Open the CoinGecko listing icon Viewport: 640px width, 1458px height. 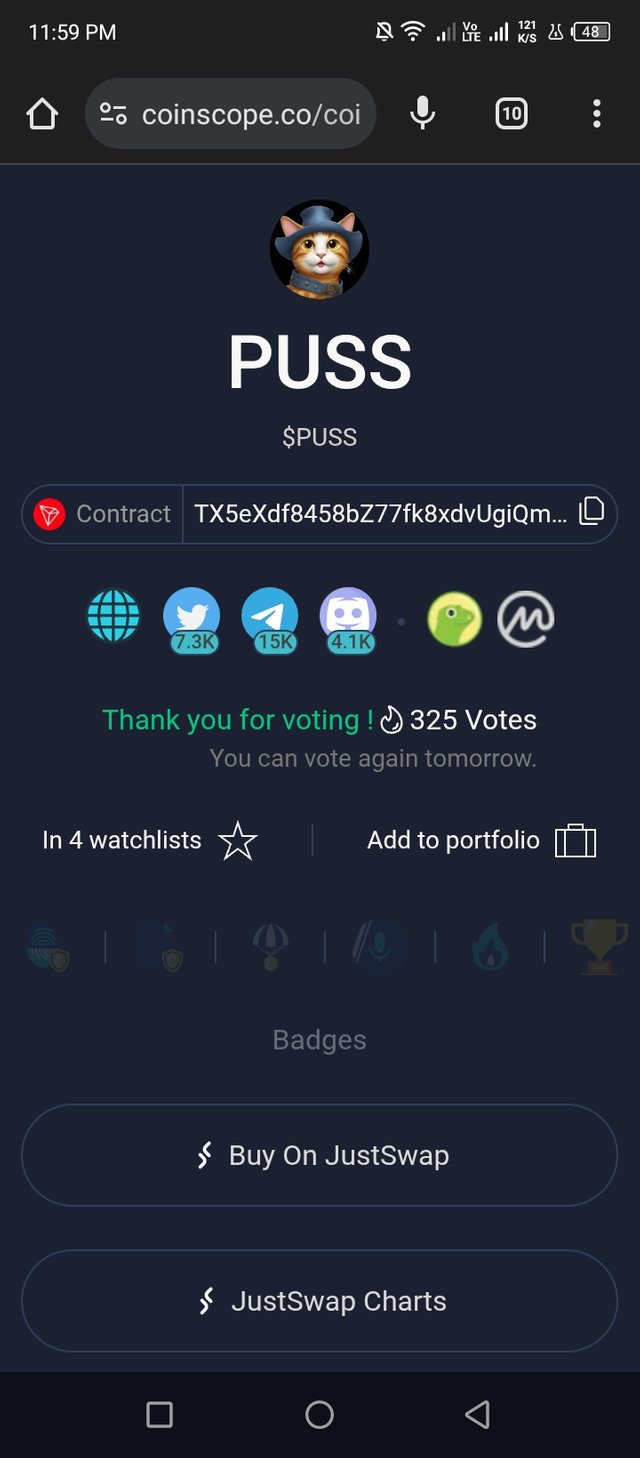point(455,620)
